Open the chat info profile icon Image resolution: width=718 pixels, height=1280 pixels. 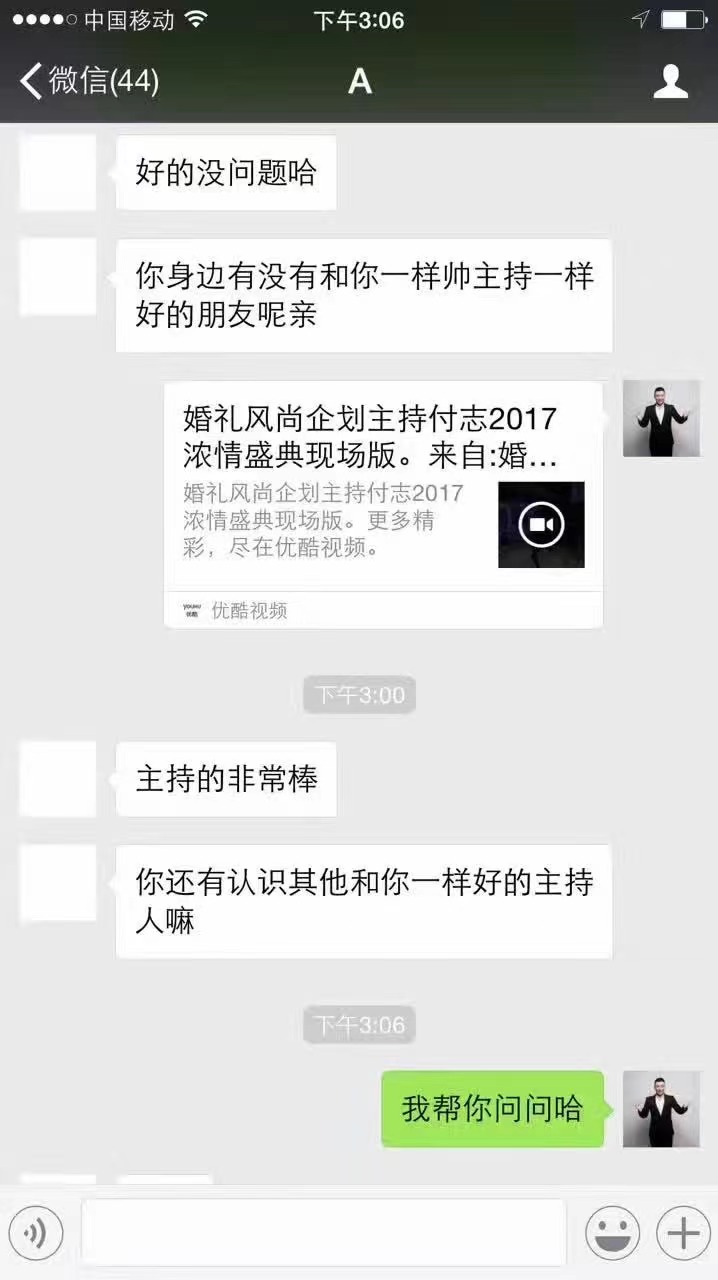click(x=671, y=81)
